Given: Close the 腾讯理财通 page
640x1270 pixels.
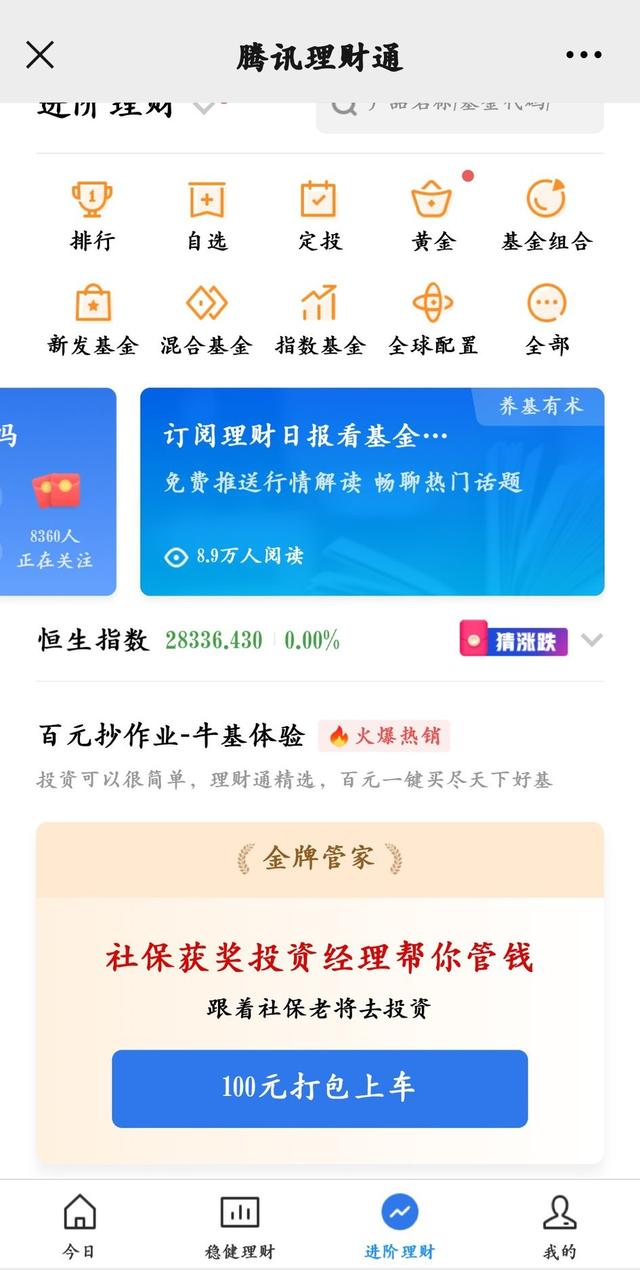Looking at the screenshot, I should [40, 55].
